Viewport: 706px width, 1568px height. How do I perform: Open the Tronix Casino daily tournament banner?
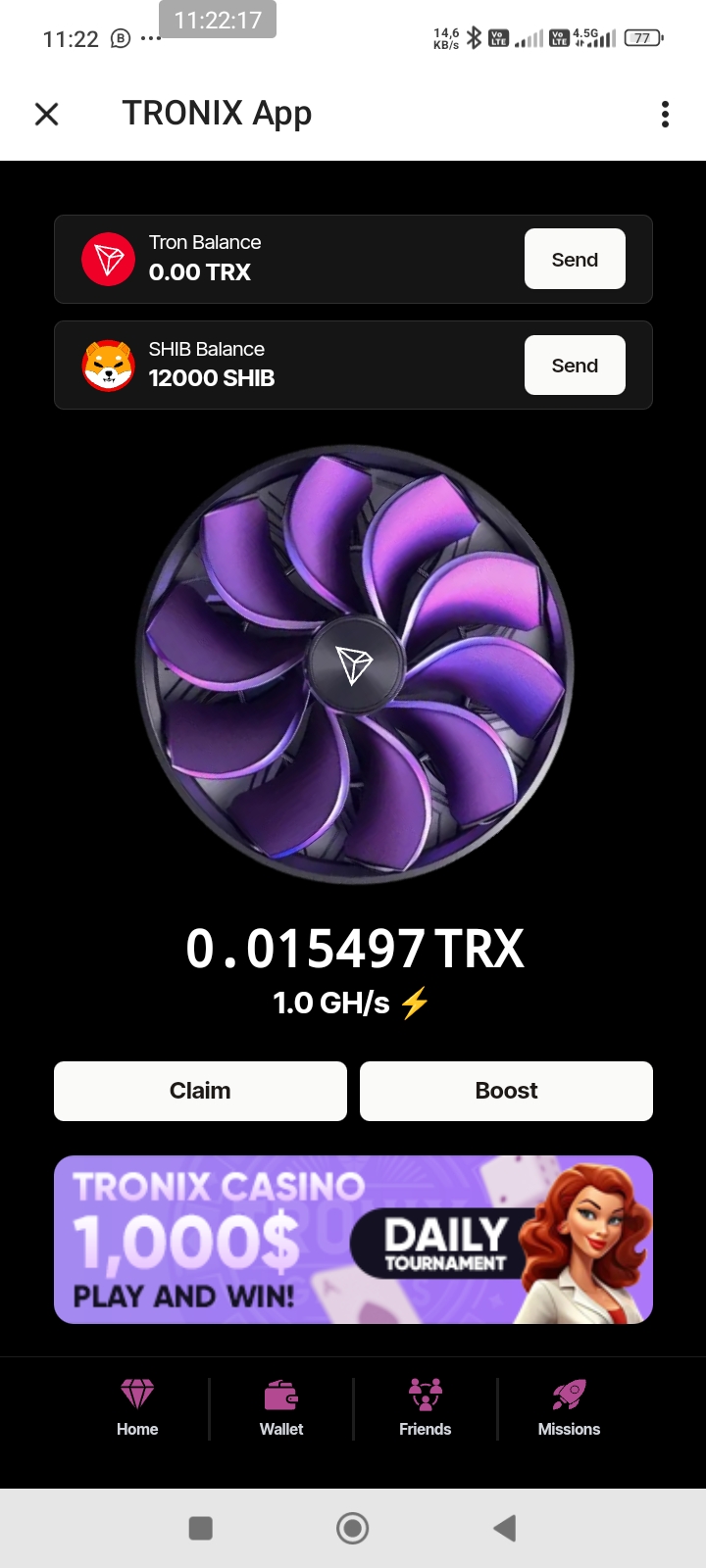[x=353, y=1240]
